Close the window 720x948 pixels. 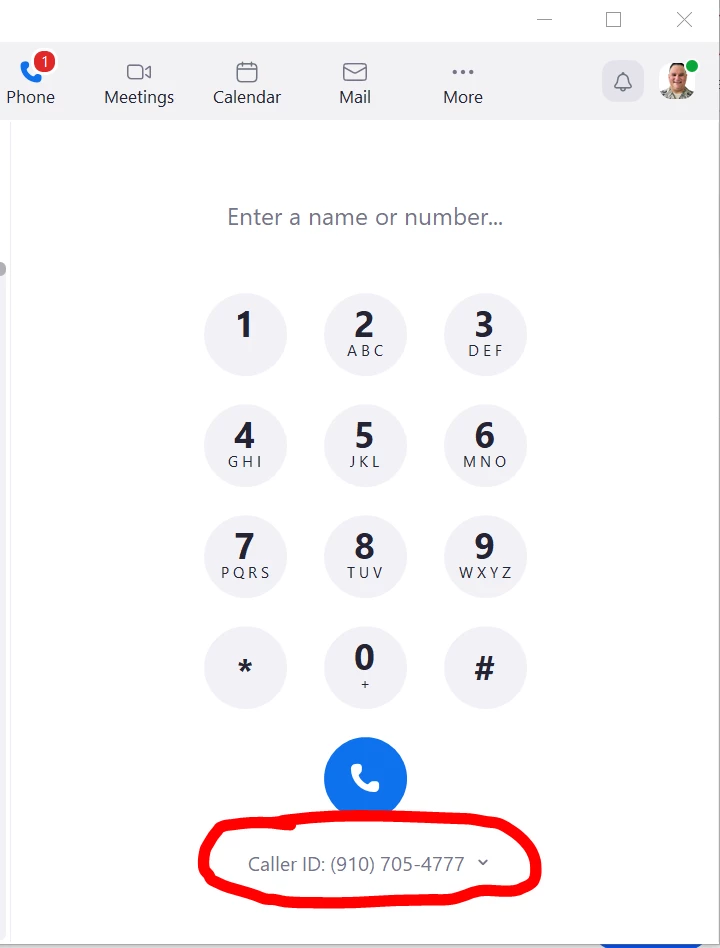[684, 20]
